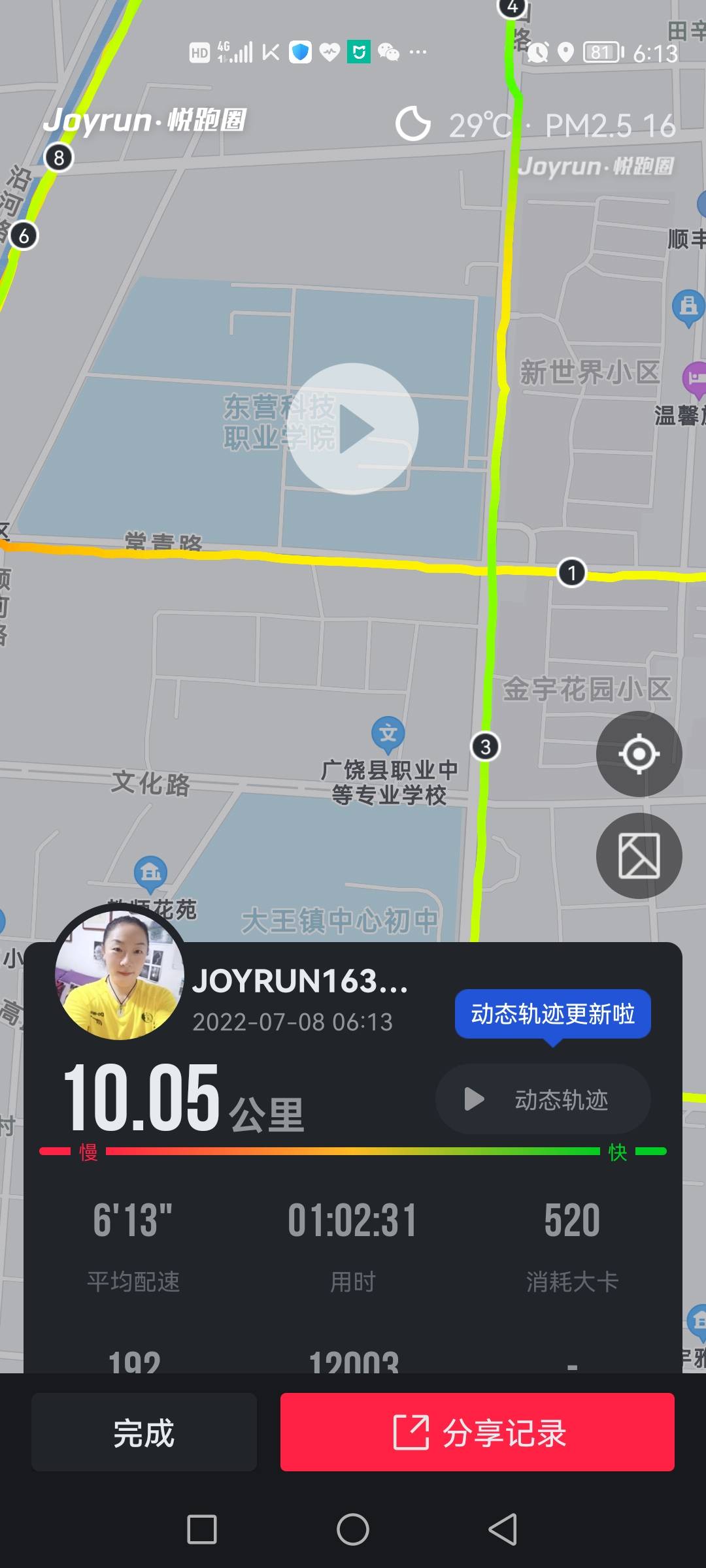706x1568 pixels.
Task: Tap the share icon inside 分享记录 button
Action: 409,1433
